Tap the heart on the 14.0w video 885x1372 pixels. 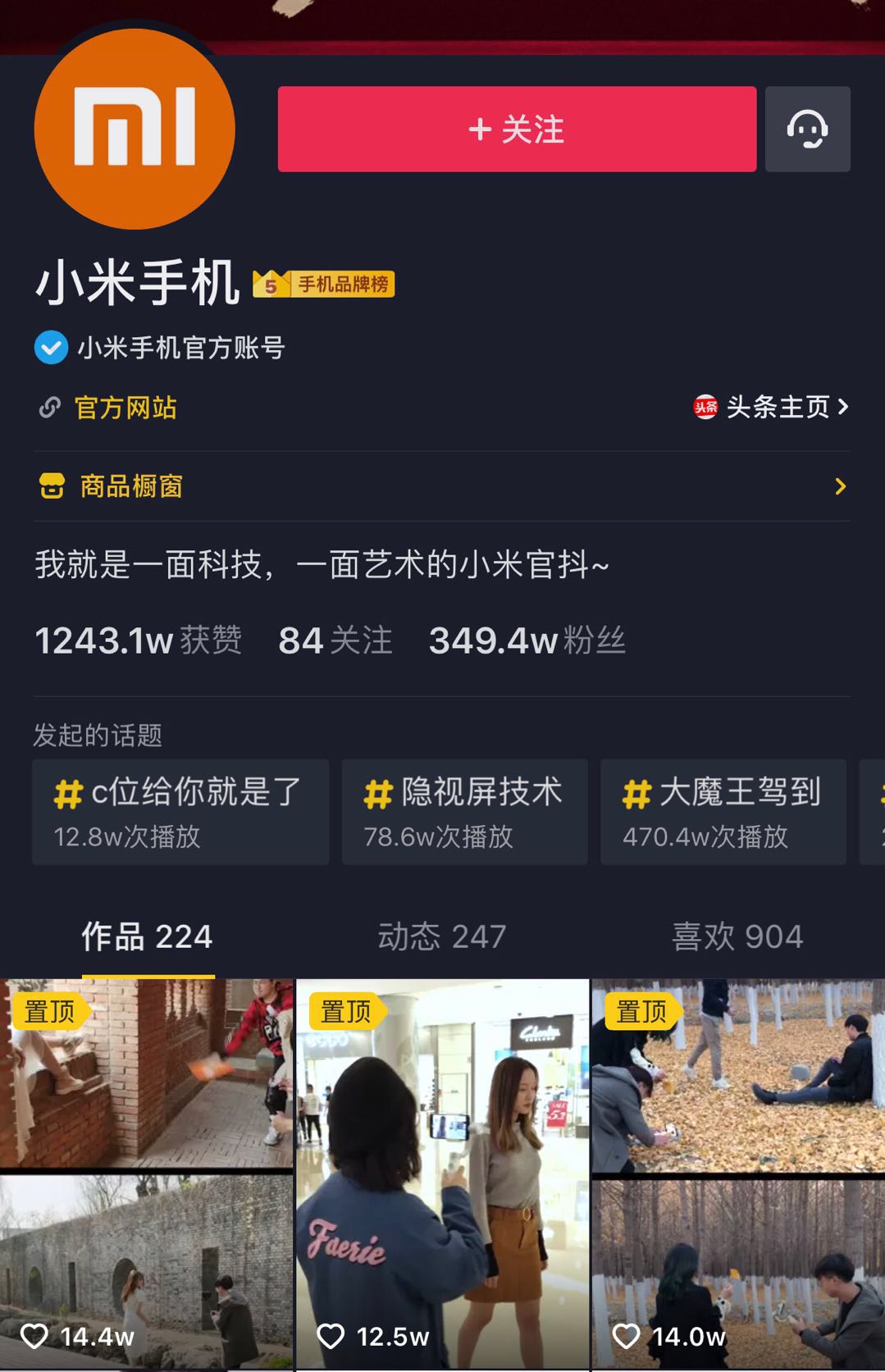(x=629, y=1334)
